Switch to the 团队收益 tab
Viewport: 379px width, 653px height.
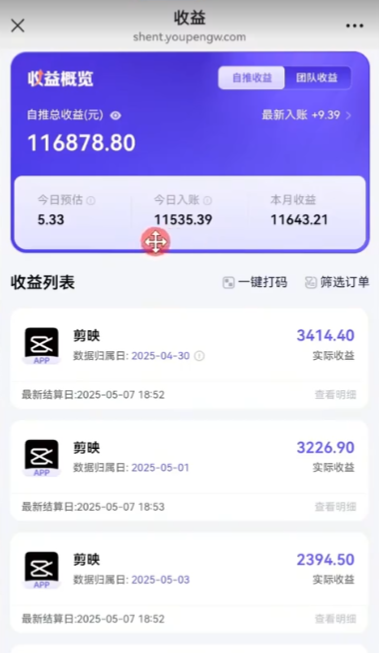coord(317,77)
